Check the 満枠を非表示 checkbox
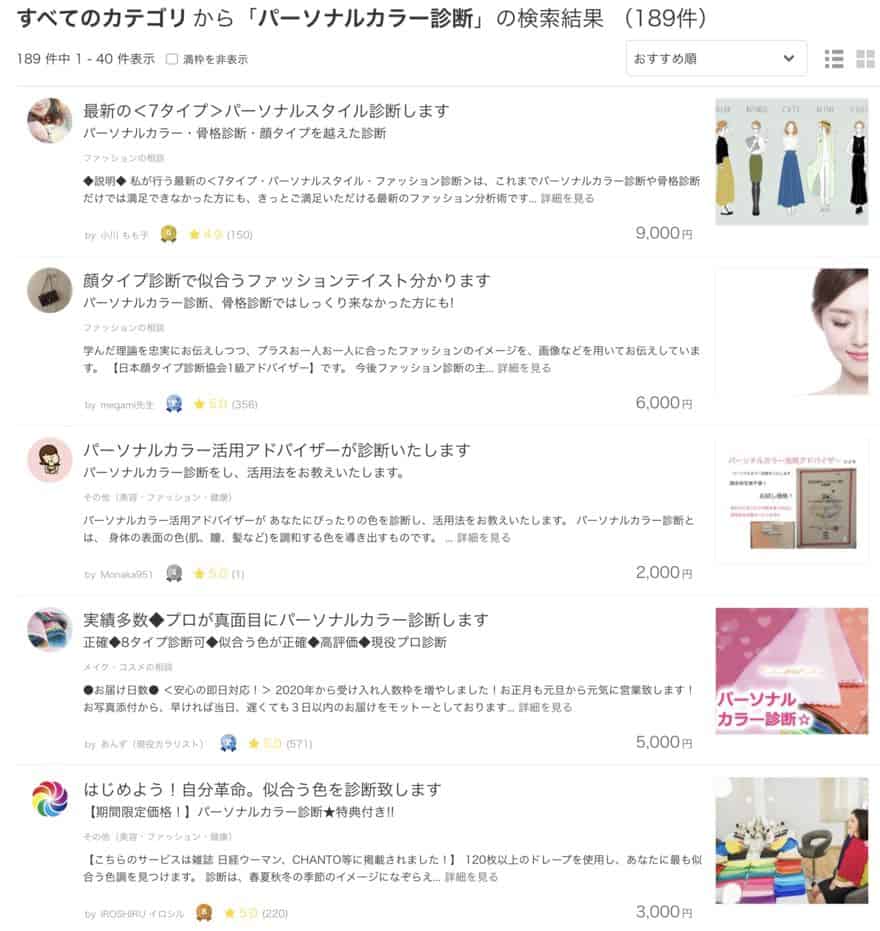The image size is (880, 931). click(172, 60)
